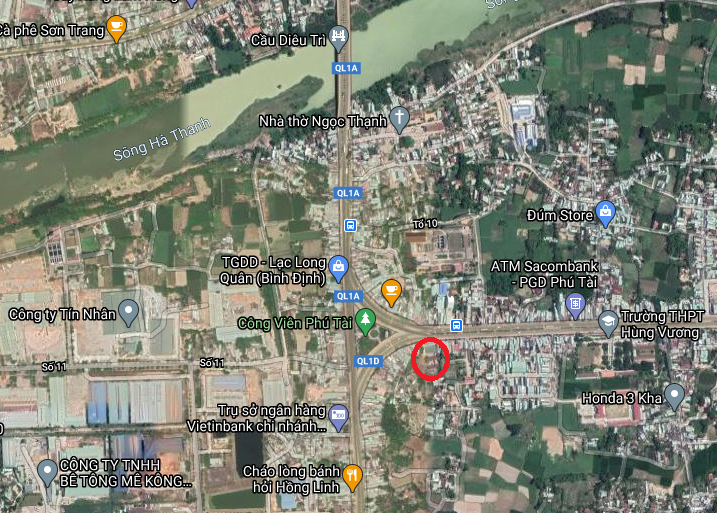This screenshot has height=513, width=717.
Task: Open the Honda 3 Kha place pin
Action: click(x=675, y=396)
